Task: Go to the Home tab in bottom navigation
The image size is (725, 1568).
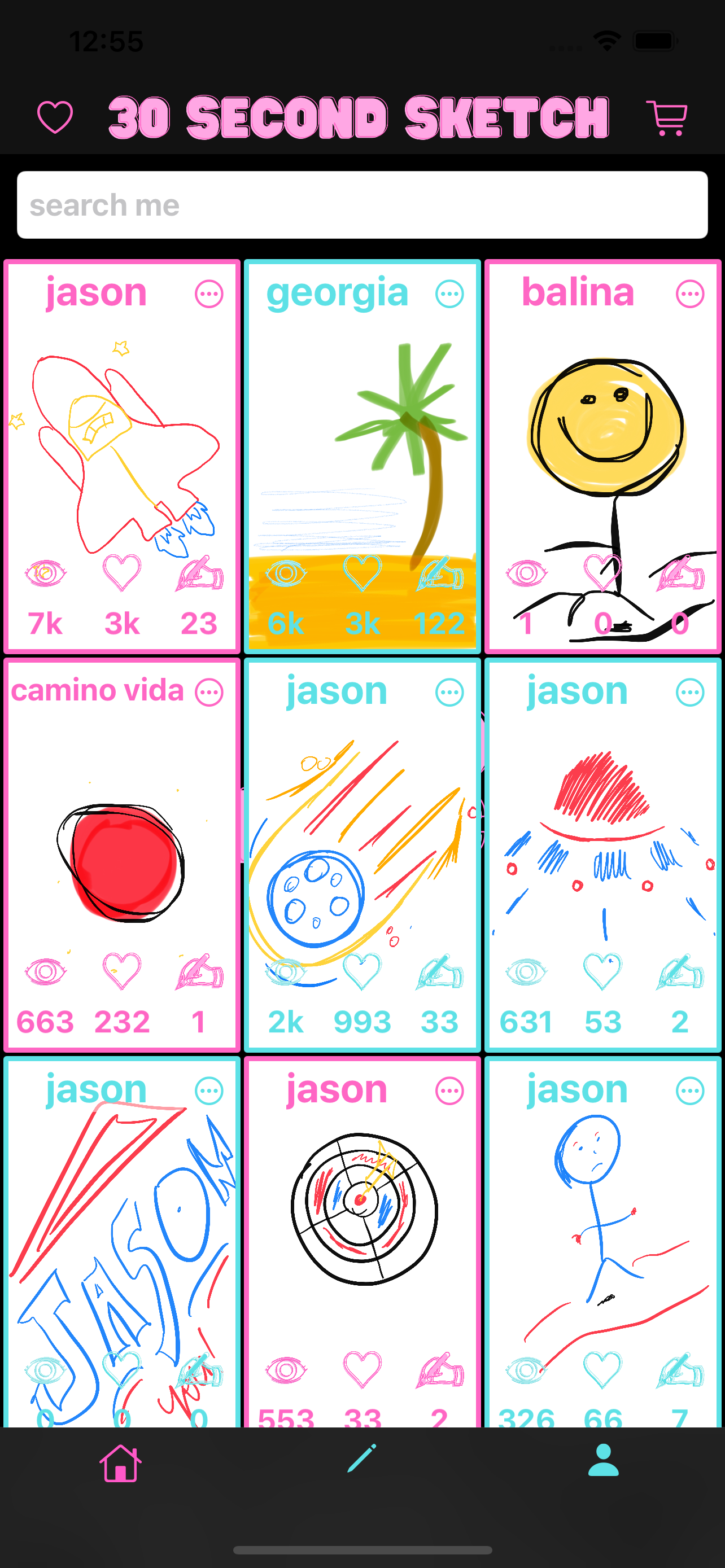Action: [119, 1465]
